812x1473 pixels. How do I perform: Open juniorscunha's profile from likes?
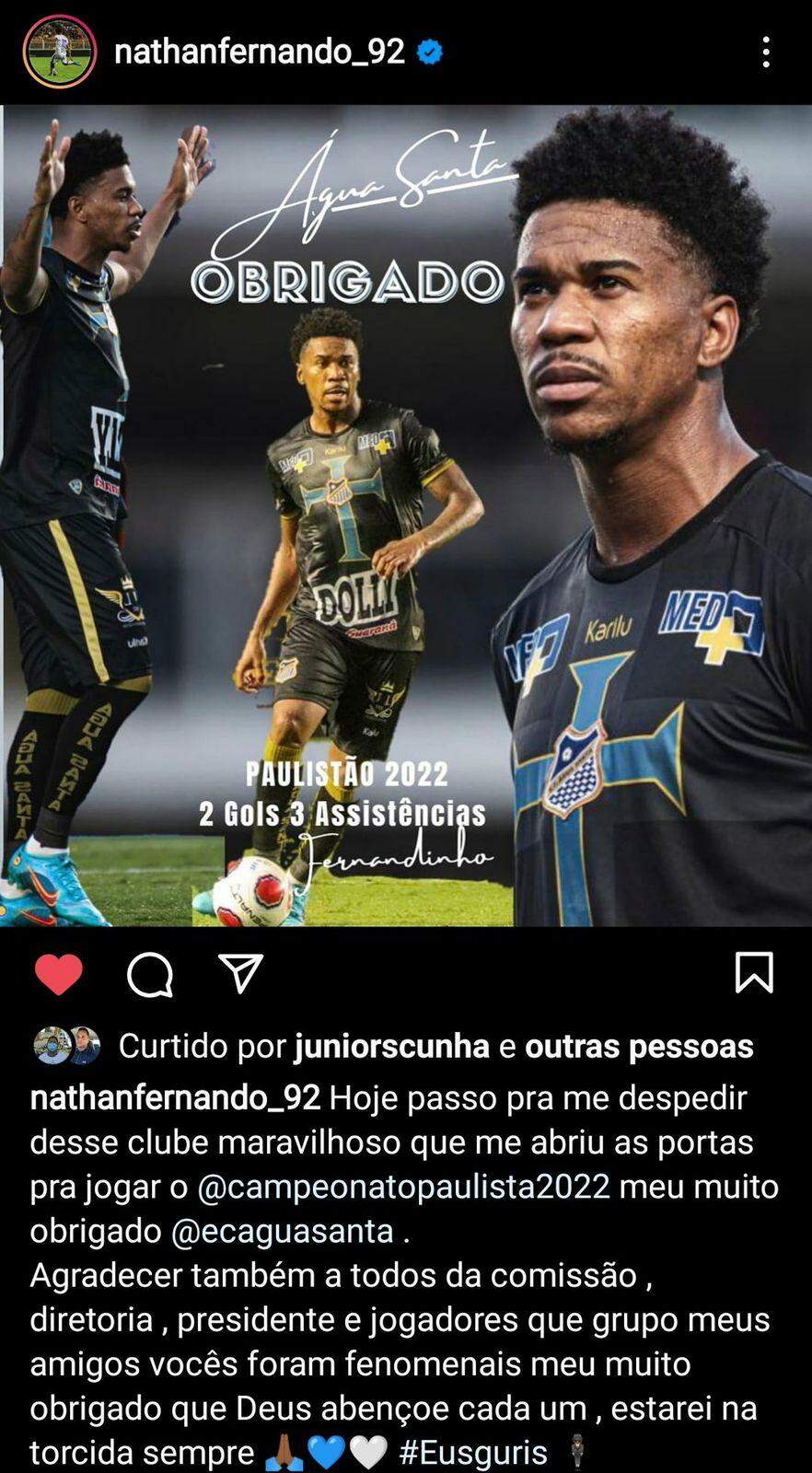tap(391, 1046)
